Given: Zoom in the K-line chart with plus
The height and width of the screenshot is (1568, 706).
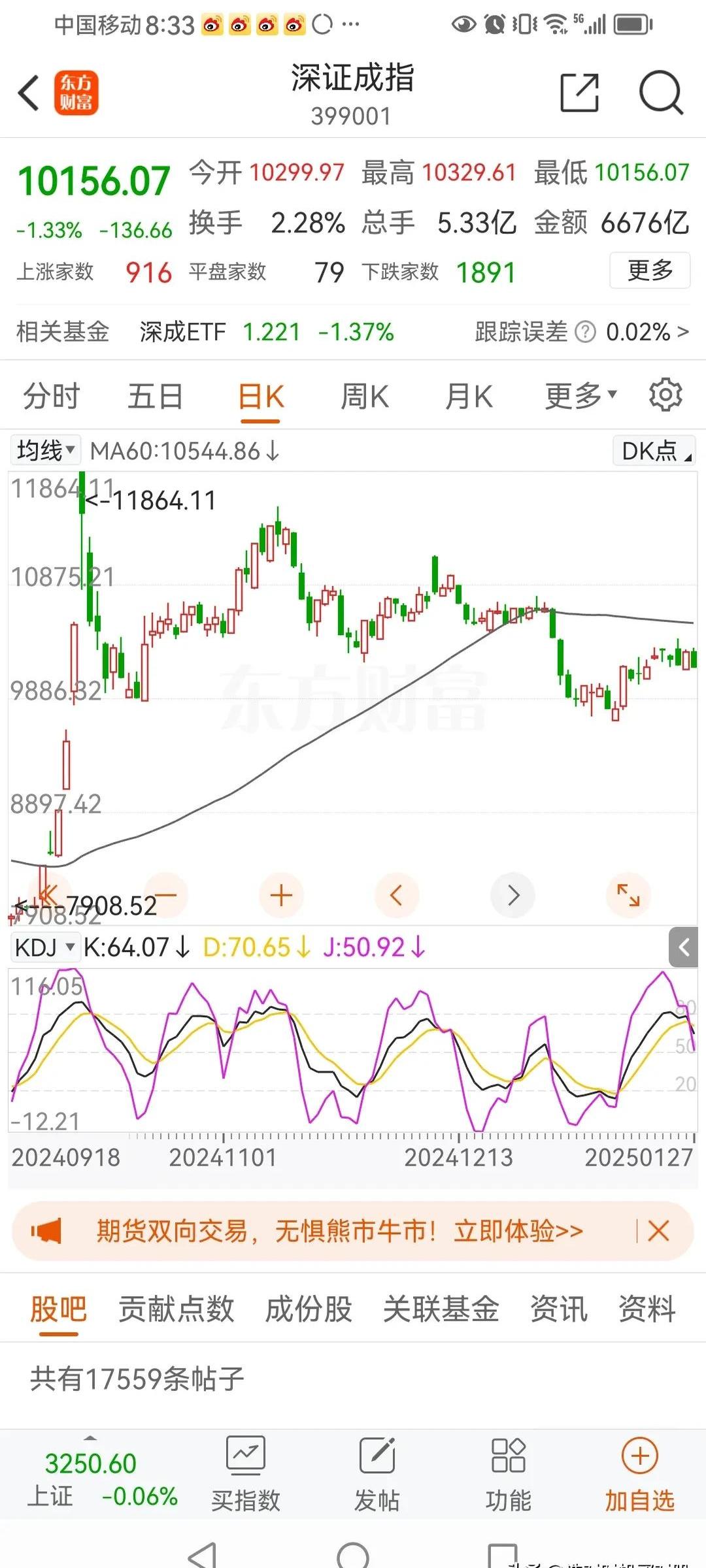Looking at the screenshot, I should pyautogui.click(x=281, y=895).
